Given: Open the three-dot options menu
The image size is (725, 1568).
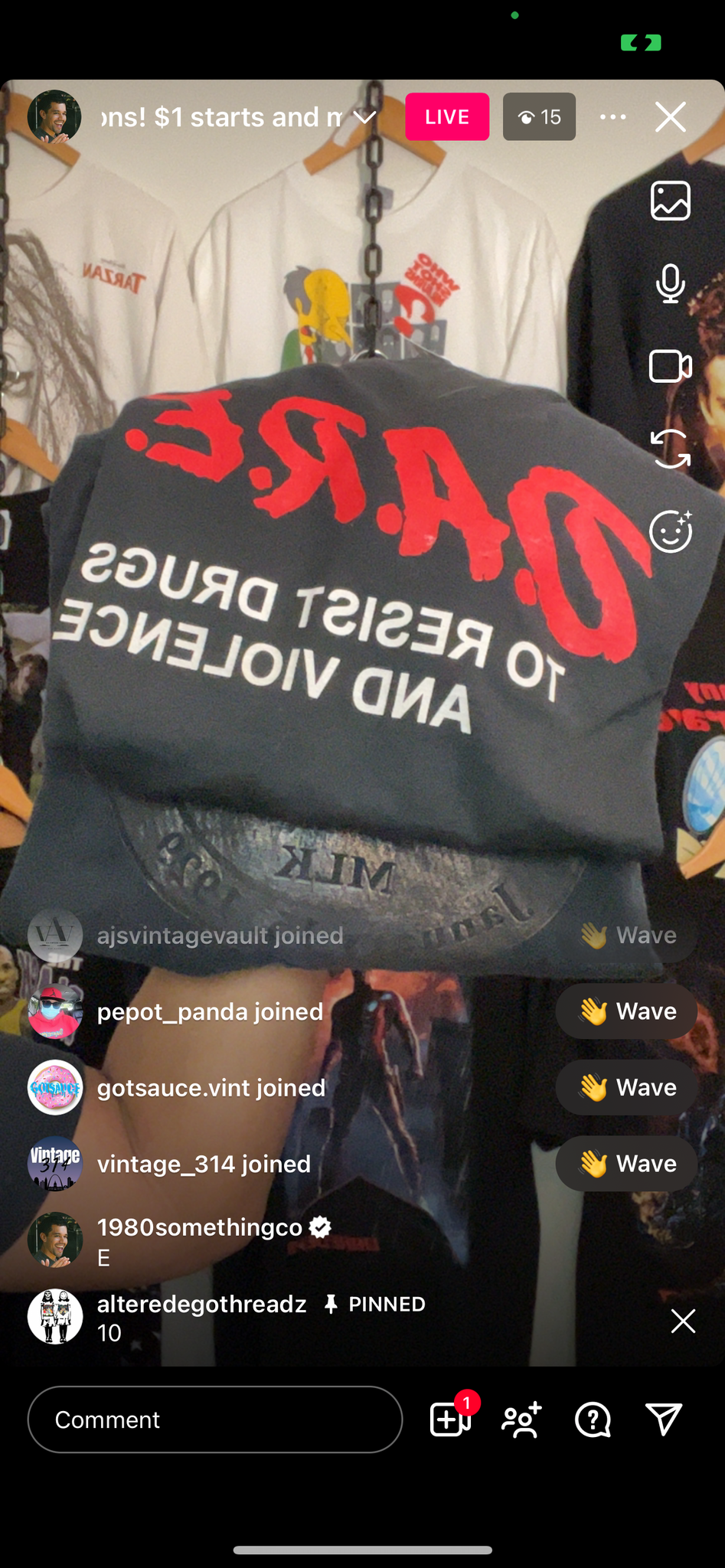Looking at the screenshot, I should (613, 117).
